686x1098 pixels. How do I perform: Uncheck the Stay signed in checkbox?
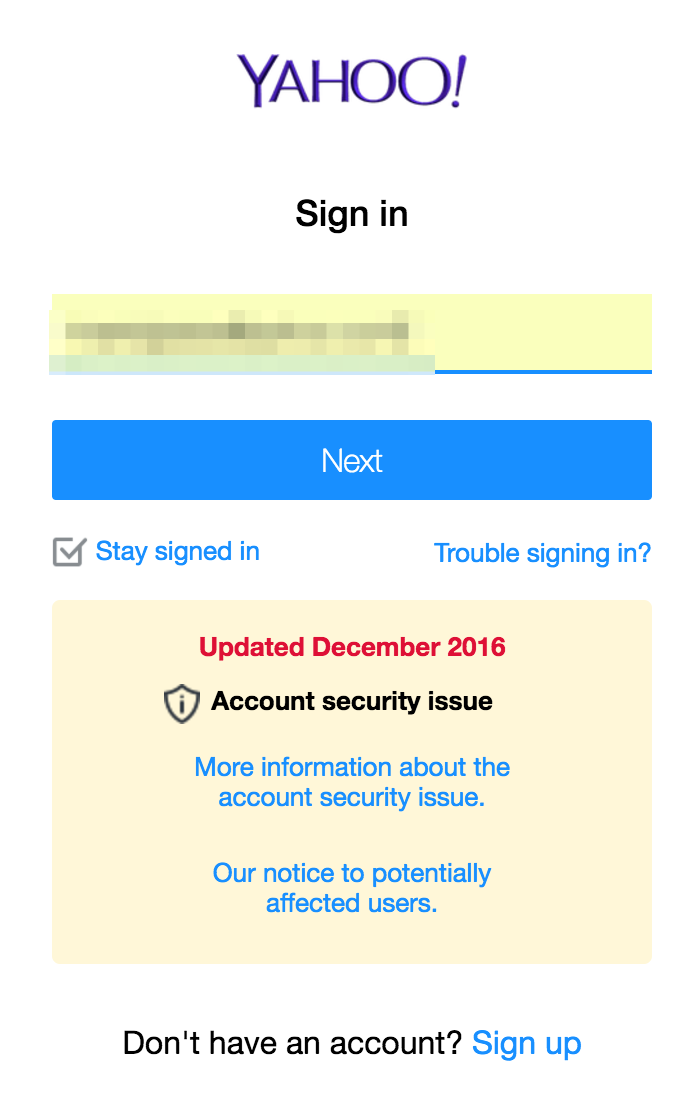pyautogui.click(x=69, y=552)
